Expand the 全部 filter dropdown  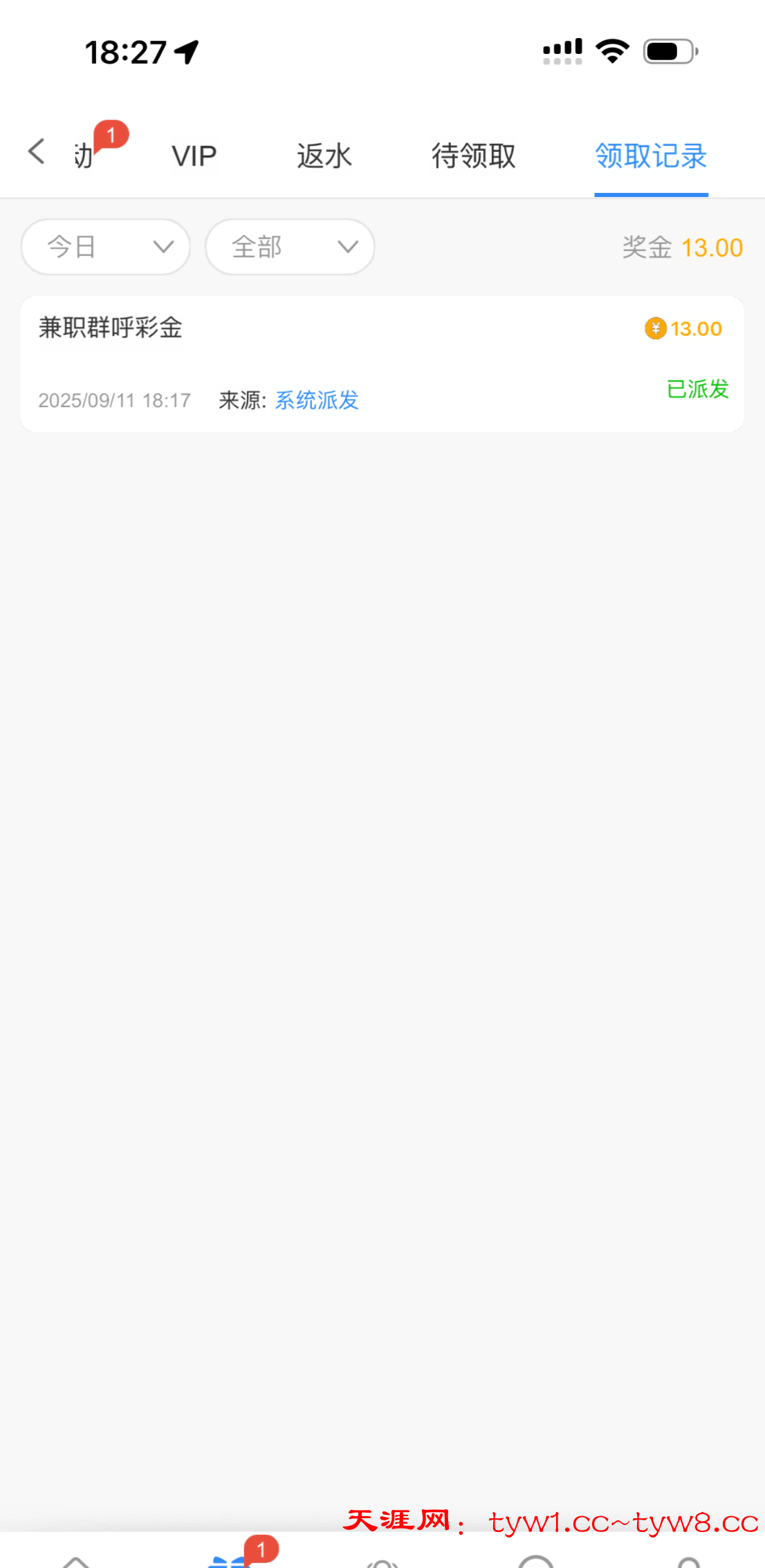(290, 247)
